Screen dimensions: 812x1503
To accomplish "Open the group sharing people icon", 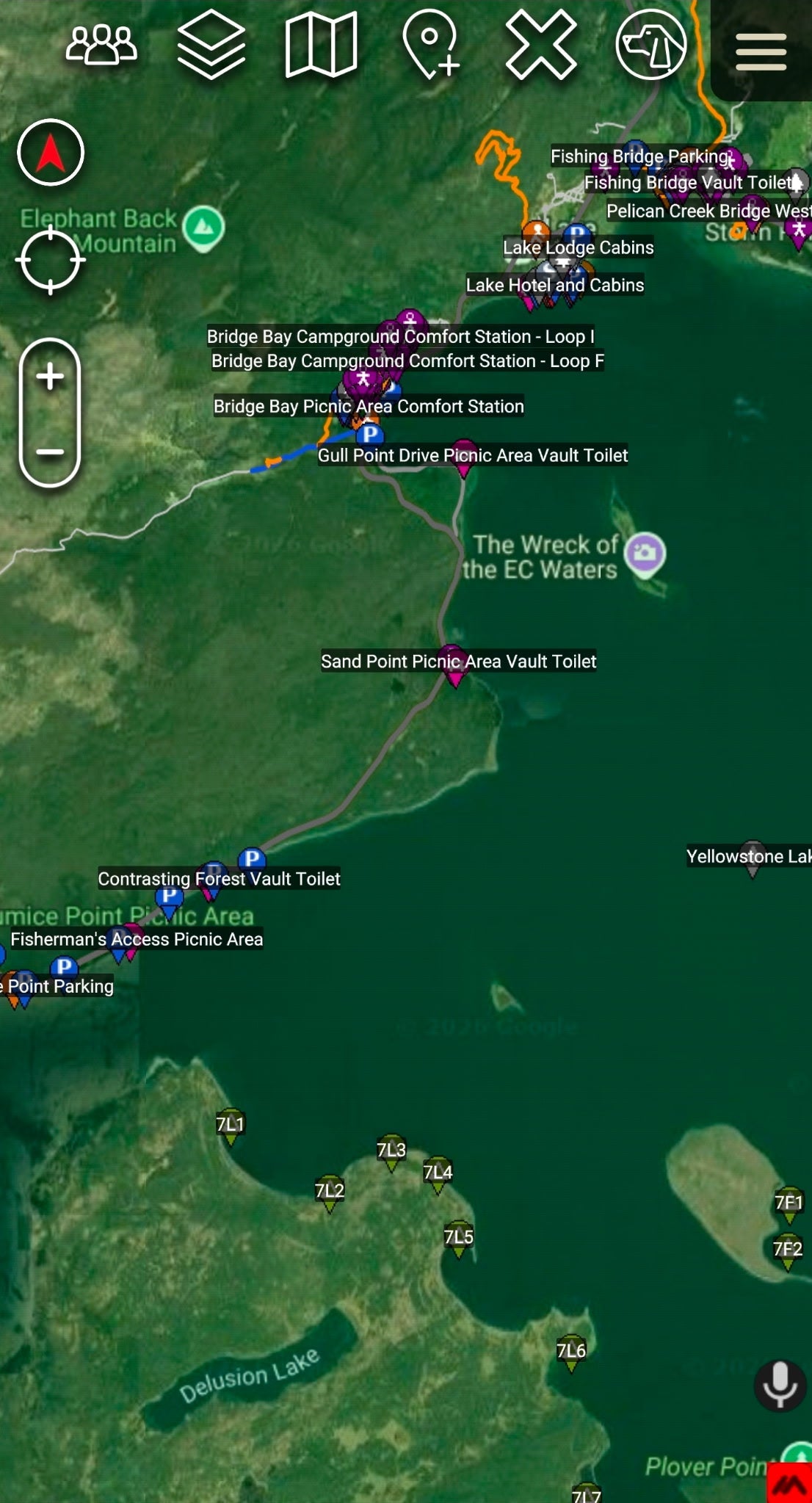I will (x=101, y=46).
